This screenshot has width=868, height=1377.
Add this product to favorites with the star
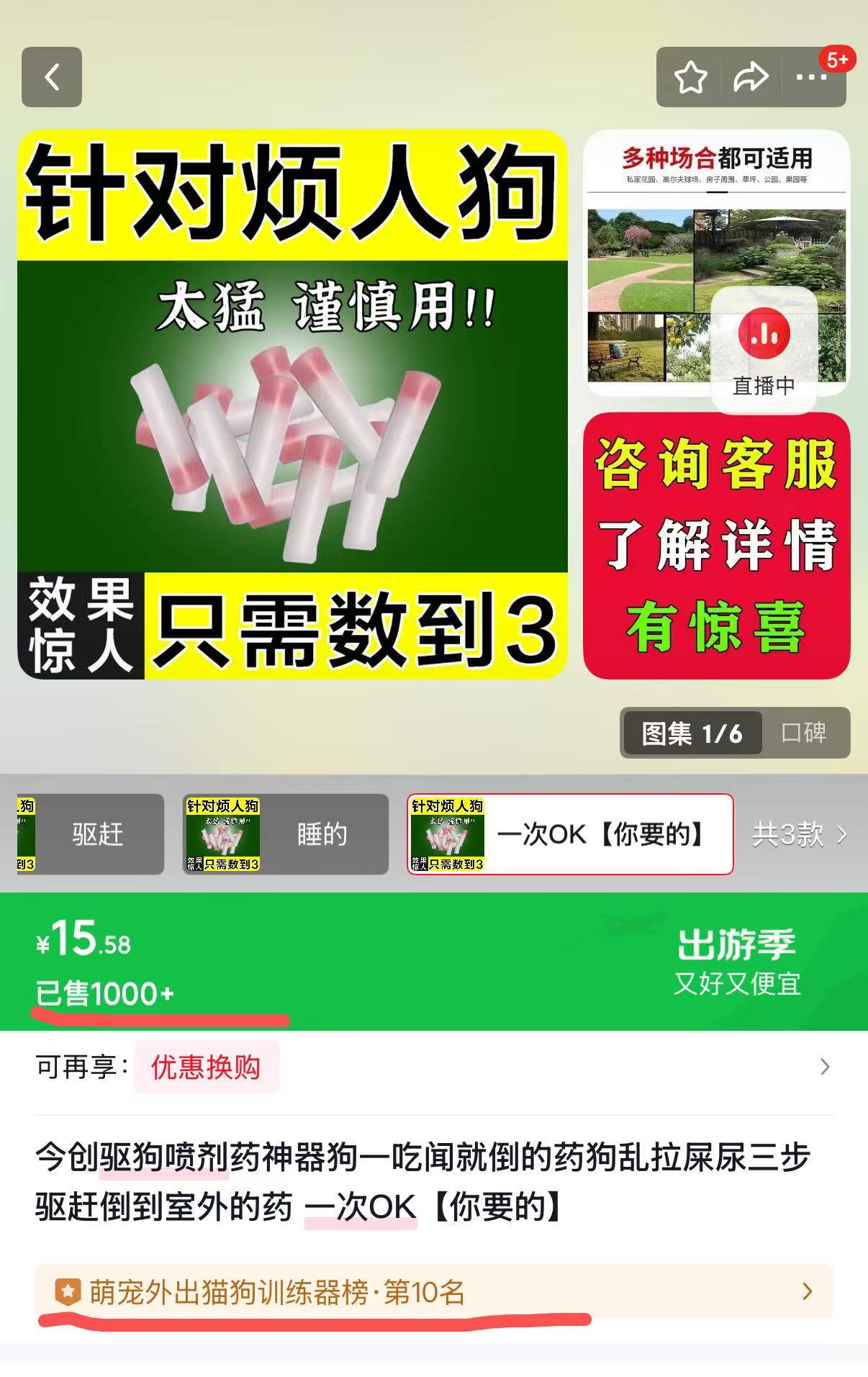click(x=690, y=77)
